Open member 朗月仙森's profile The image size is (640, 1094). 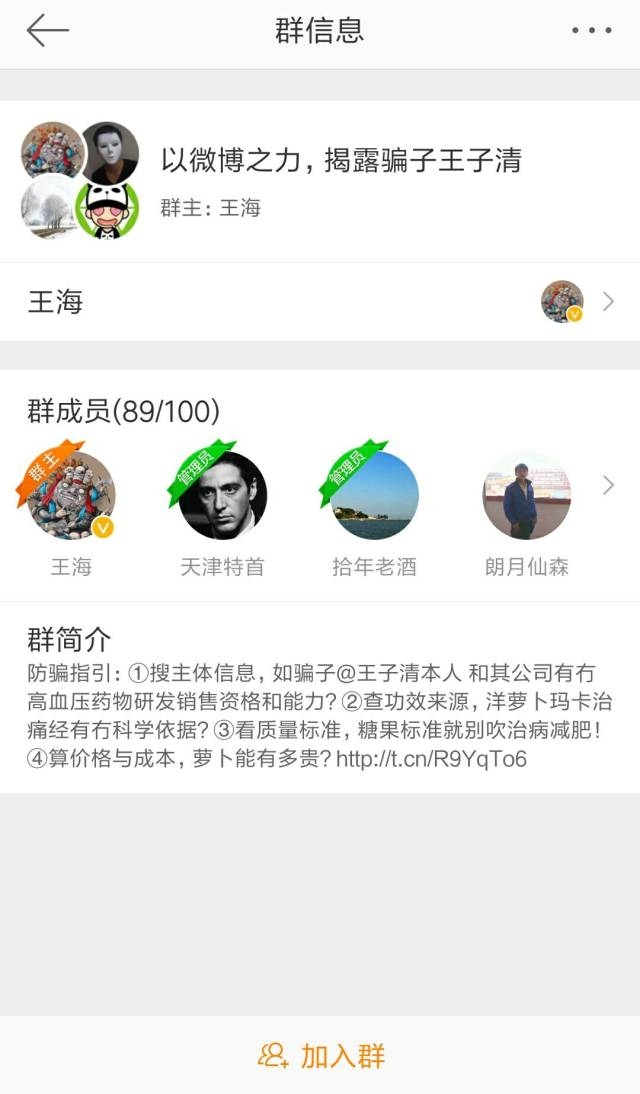526,496
